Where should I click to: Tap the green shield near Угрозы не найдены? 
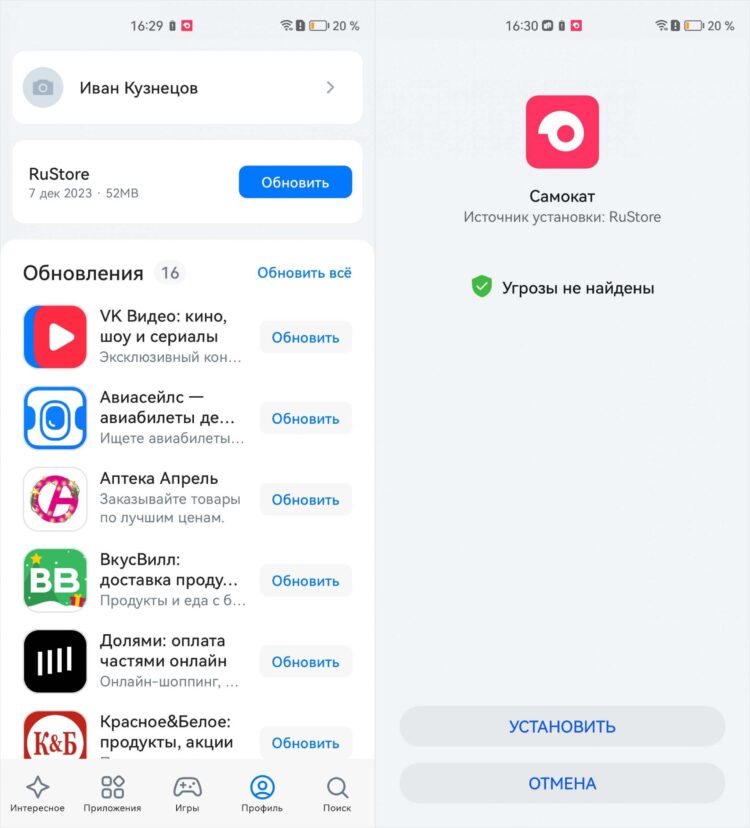(x=482, y=287)
